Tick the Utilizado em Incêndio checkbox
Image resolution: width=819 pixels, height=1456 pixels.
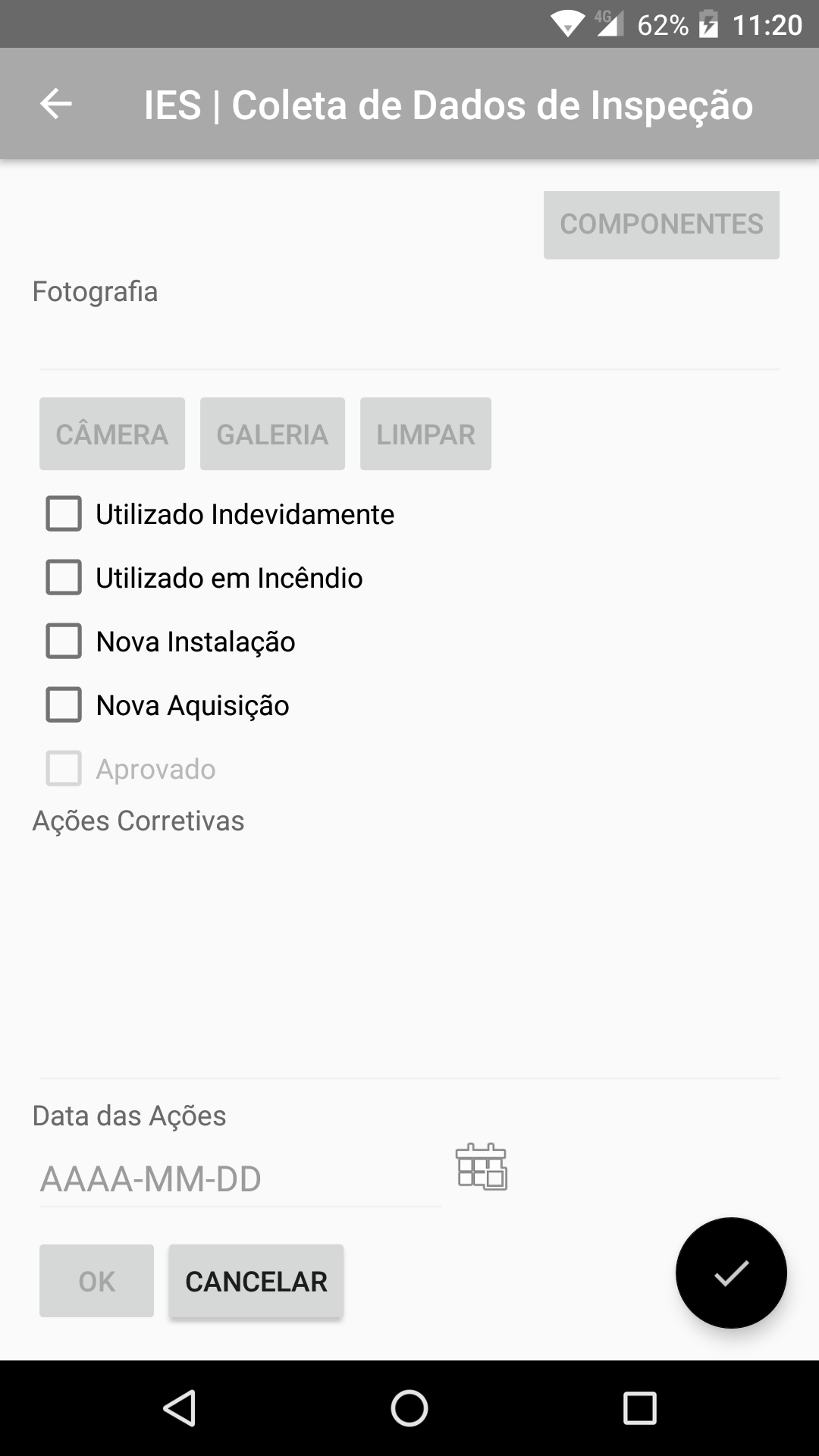[64, 578]
